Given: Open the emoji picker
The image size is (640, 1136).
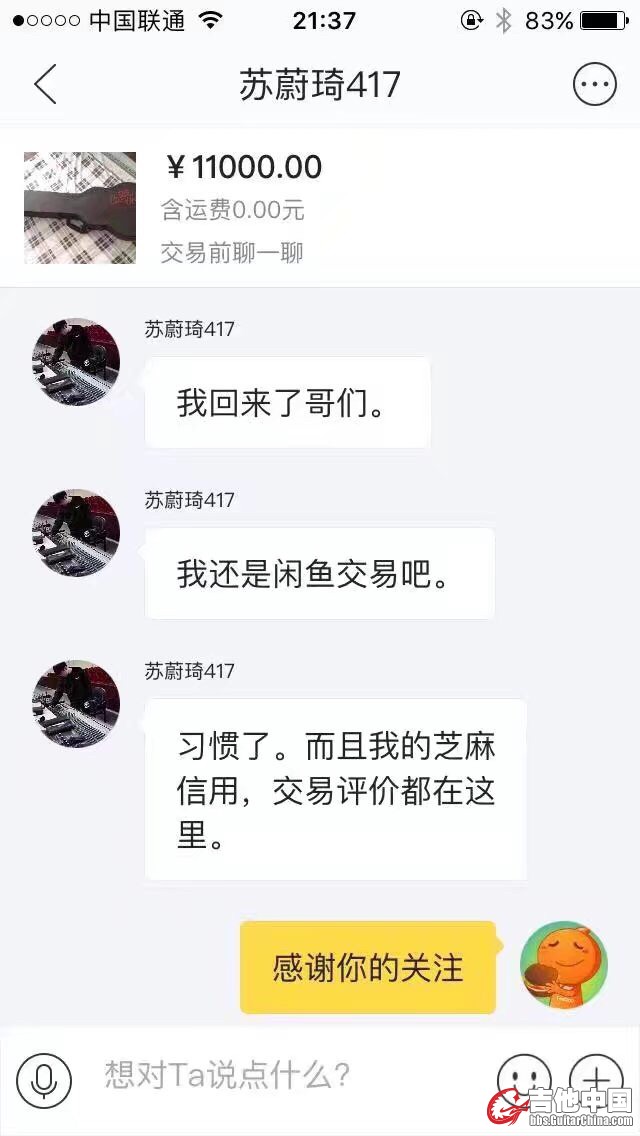Looking at the screenshot, I should coord(524,1079).
